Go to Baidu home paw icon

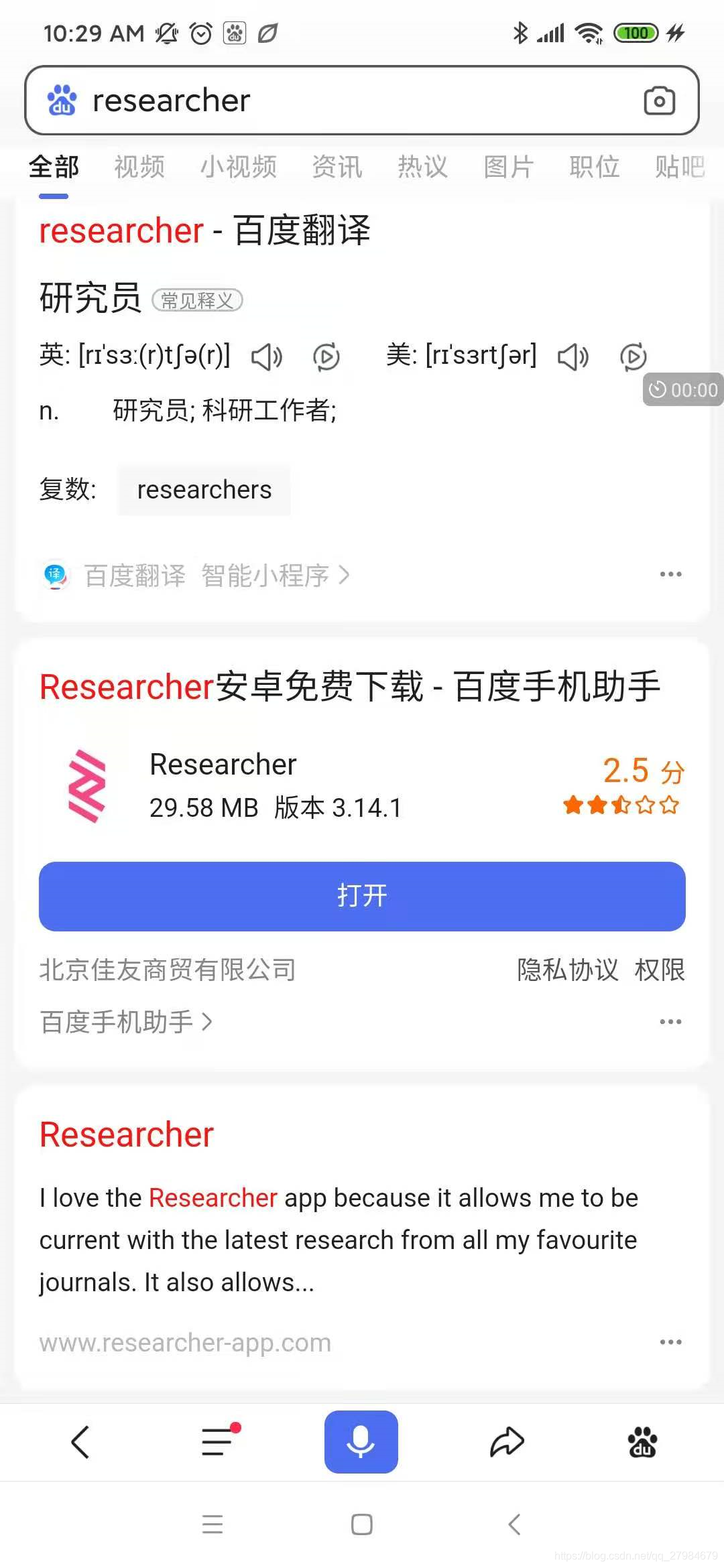pos(642,1442)
